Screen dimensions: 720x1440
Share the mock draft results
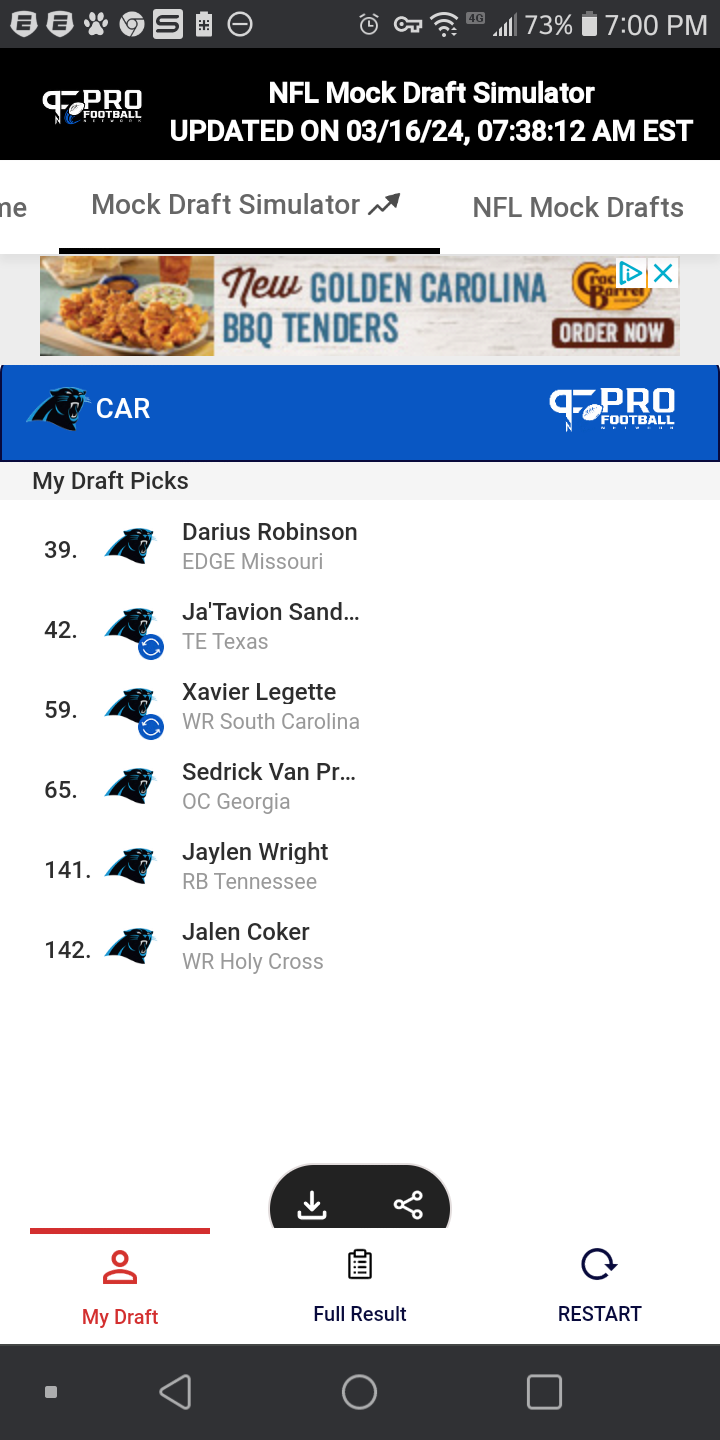pyautogui.click(x=408, y=1205)
